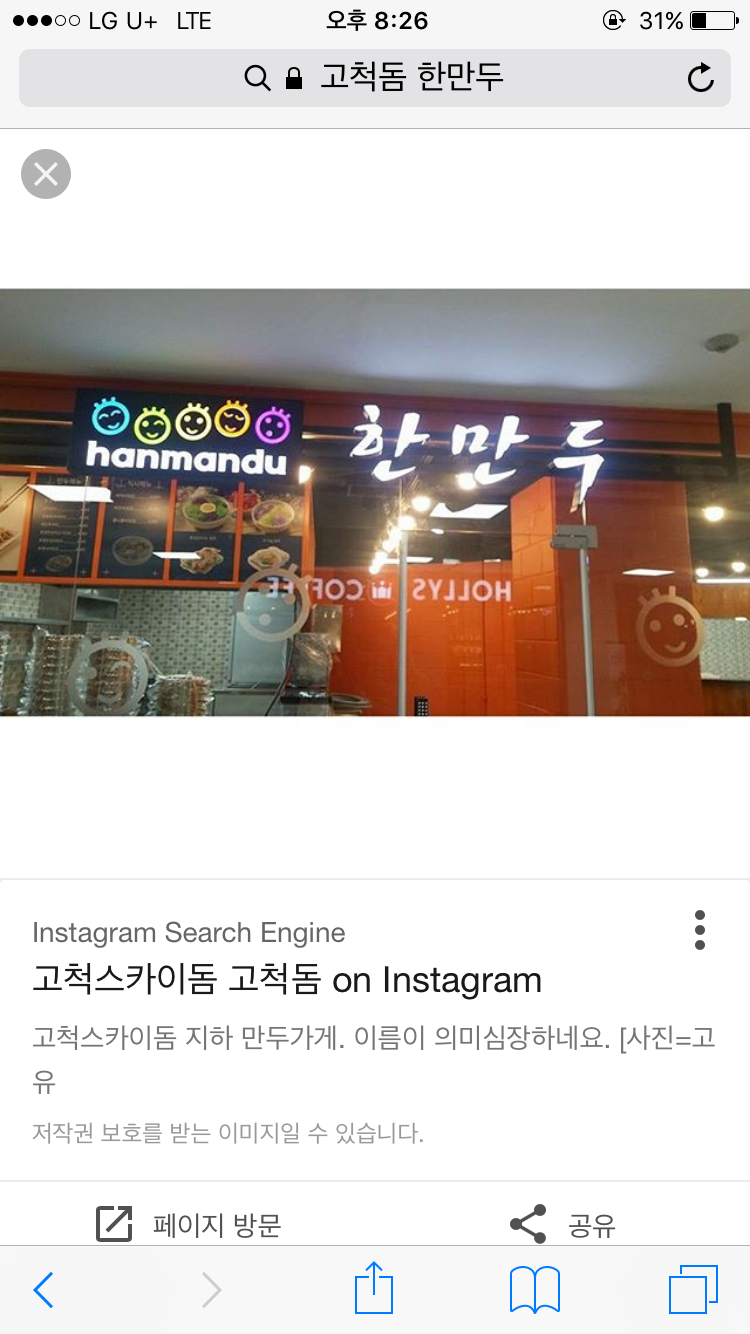View the hanmandu storefront photo
This screenshot has height=1334, width=750.
[x=375, y=502]
